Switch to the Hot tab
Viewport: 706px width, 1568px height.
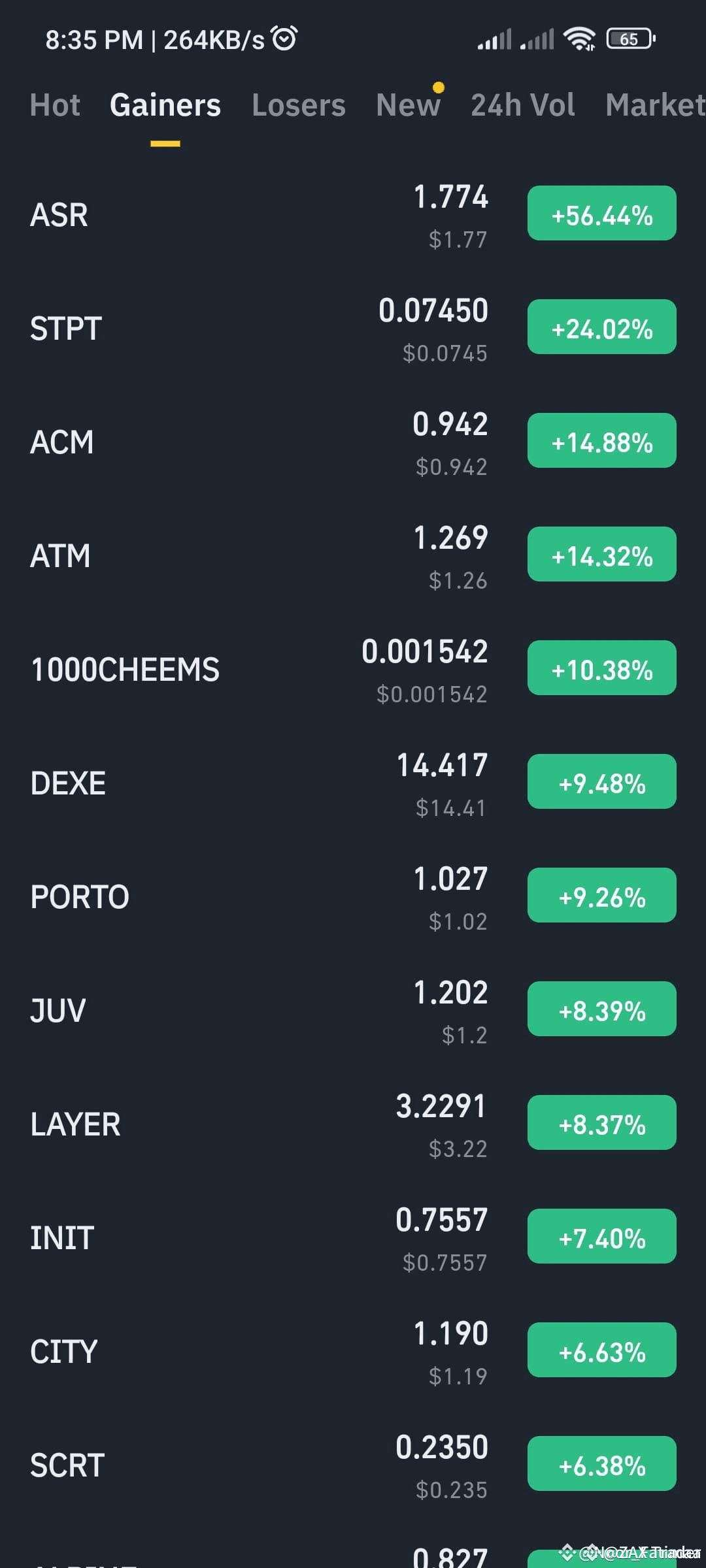[55, 105]
